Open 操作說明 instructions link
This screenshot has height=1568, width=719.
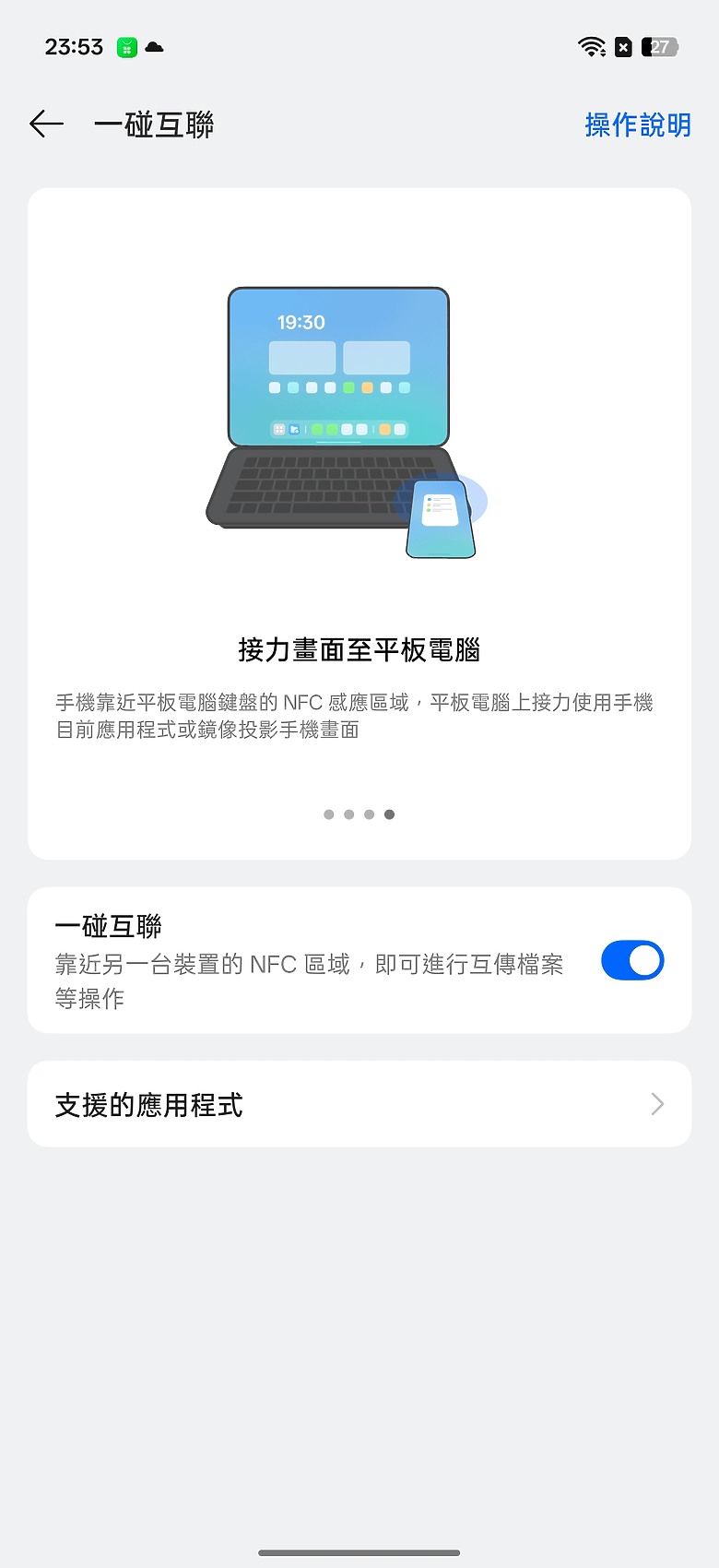[x=637, y=125]
